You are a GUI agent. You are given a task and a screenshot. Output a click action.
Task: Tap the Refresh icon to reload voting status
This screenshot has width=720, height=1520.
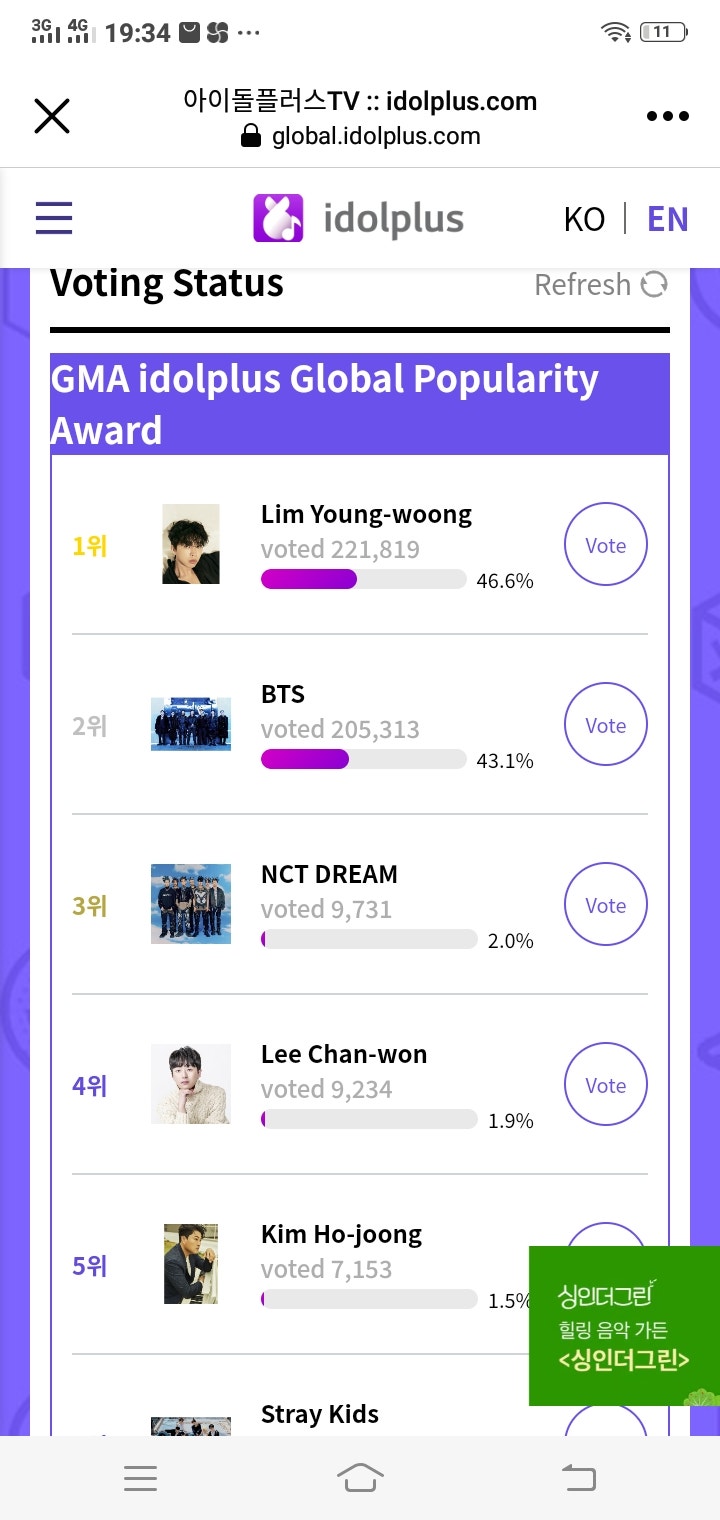pos(655,284)
